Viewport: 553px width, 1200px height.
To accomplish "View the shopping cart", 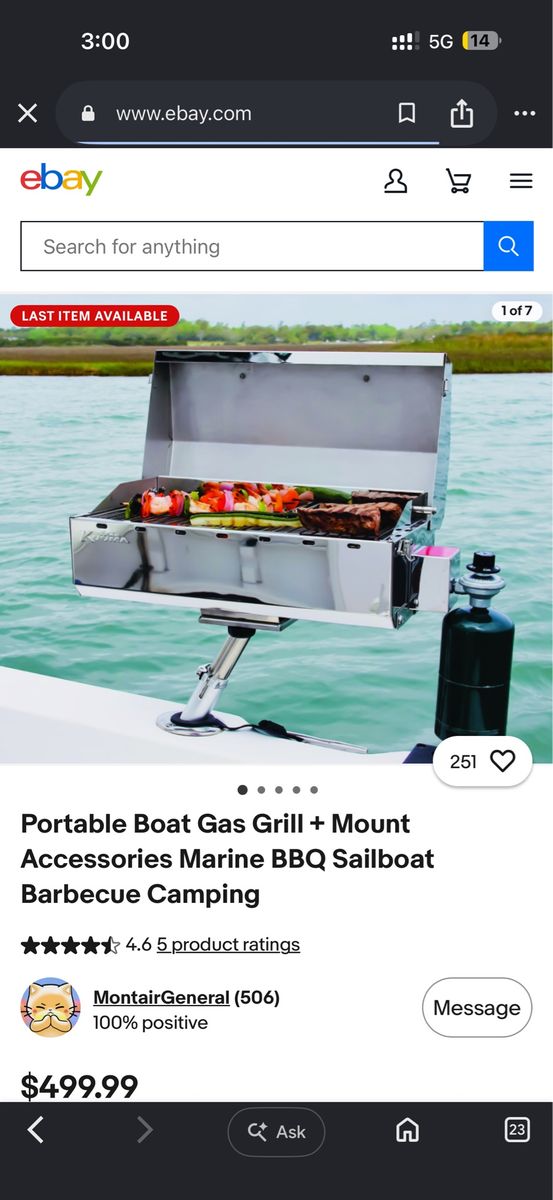I will coord(458,181).
